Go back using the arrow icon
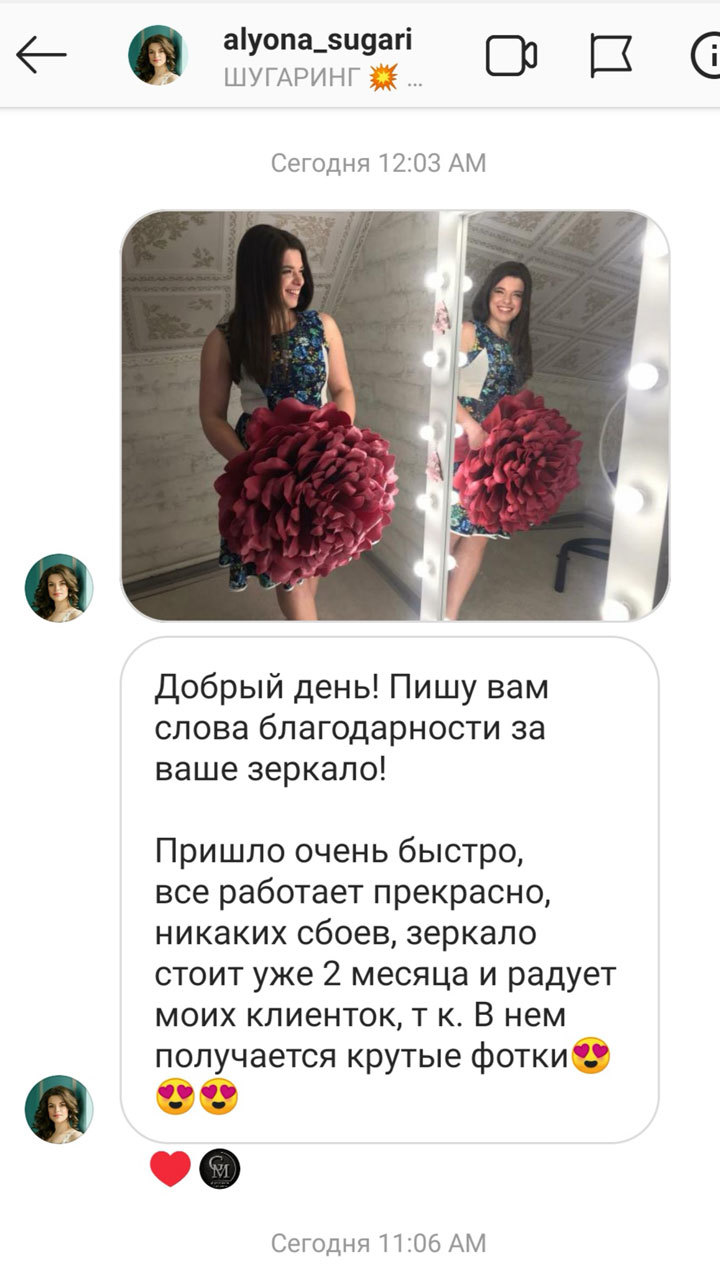This screenshot has height=1280, width=720. pos(41,56)
